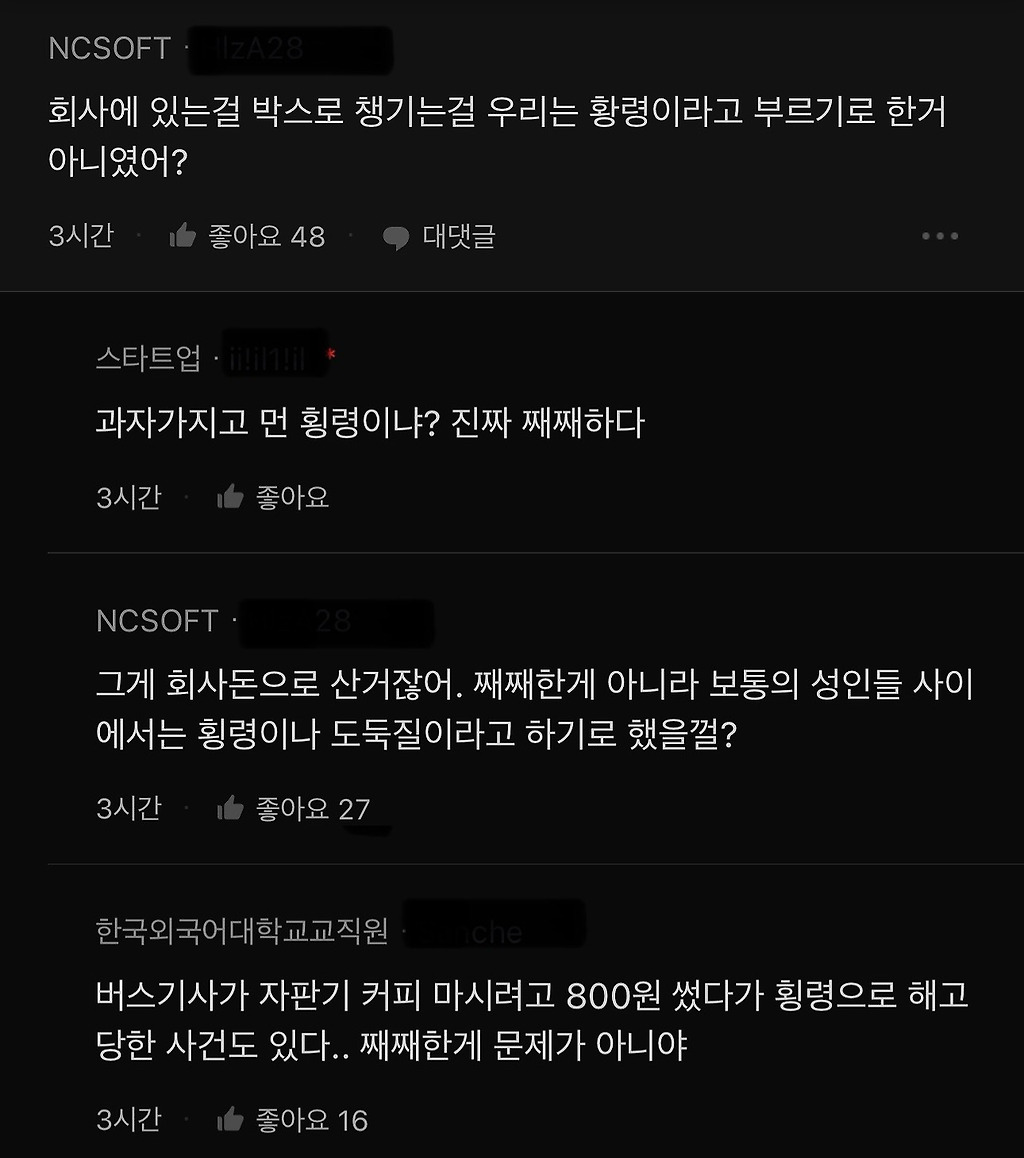Open 대댓글 replies on the top comment
Image resolution: width=1024 pixels, height=1158 pixels.
coord(439,237)
